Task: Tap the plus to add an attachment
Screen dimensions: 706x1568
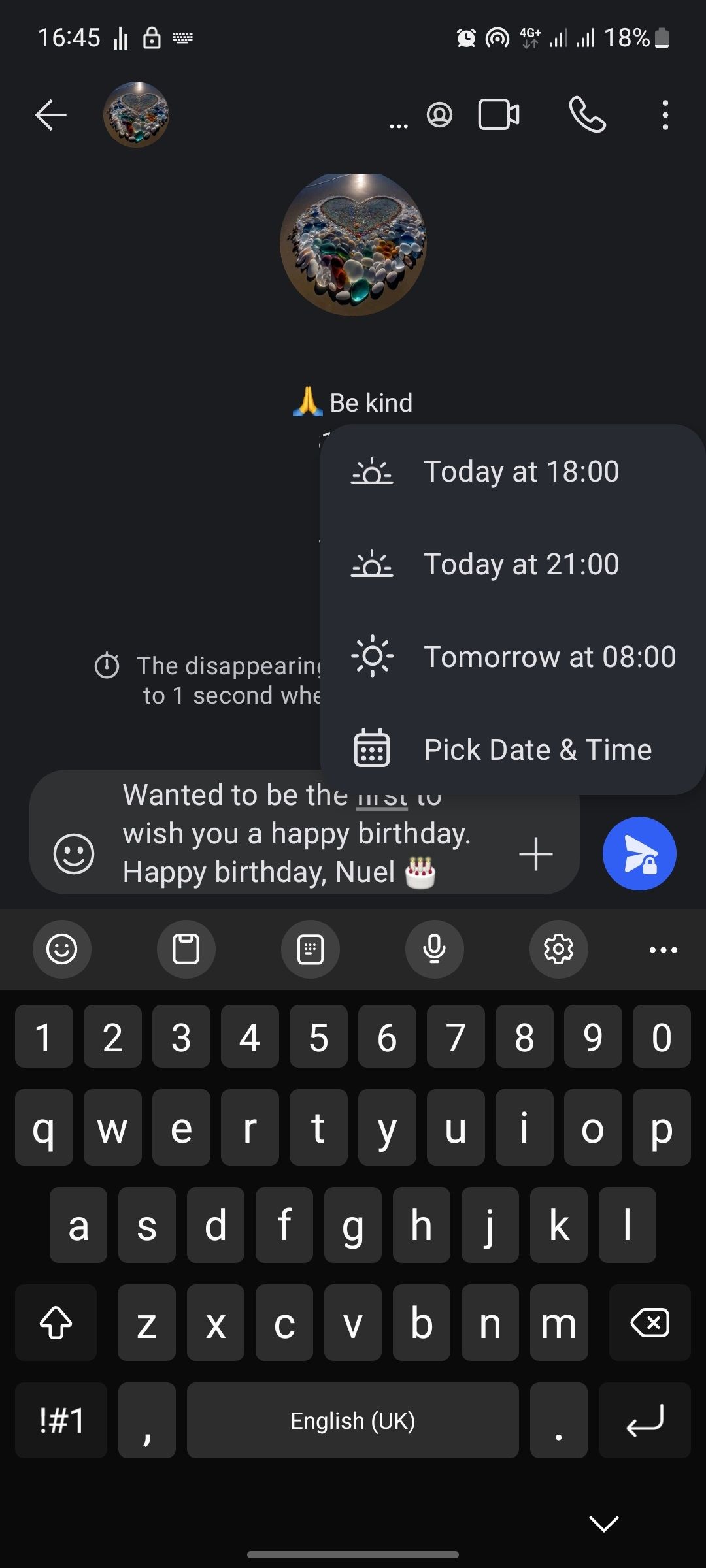Action: point(535,854)
